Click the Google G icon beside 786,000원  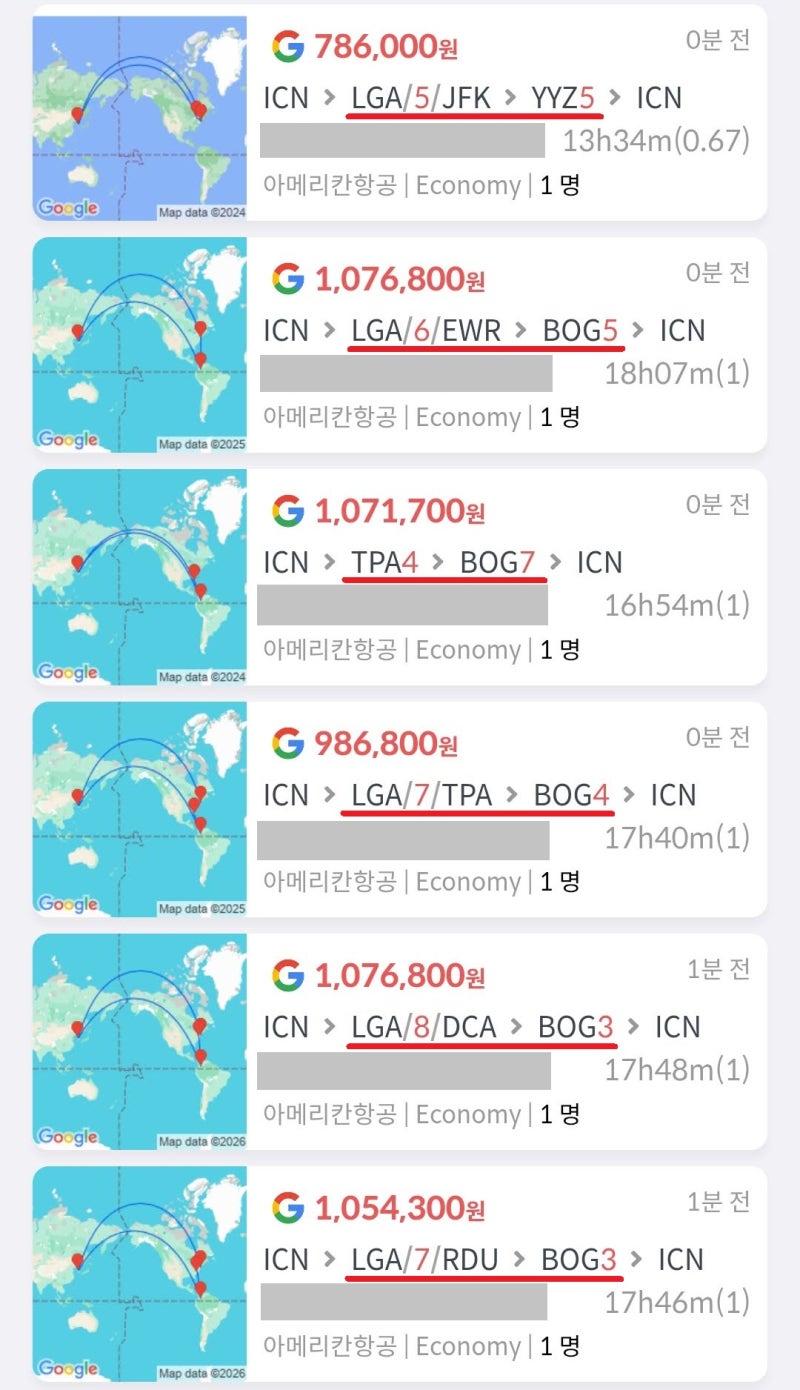coord(287,46)
